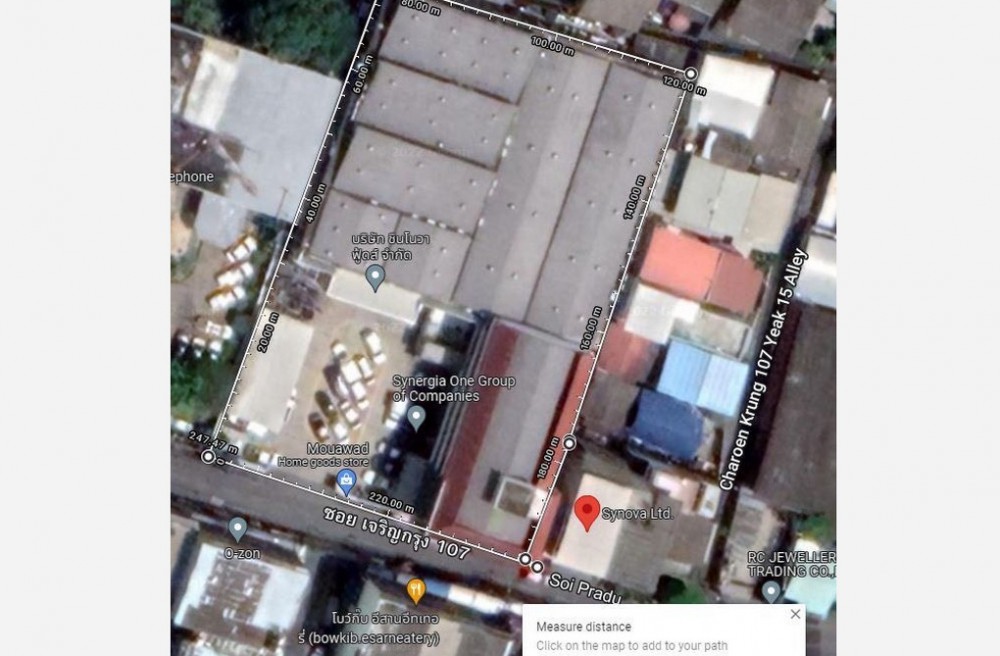
Task: Open the red Synova Ltd. pin
Action: point(586,512)
